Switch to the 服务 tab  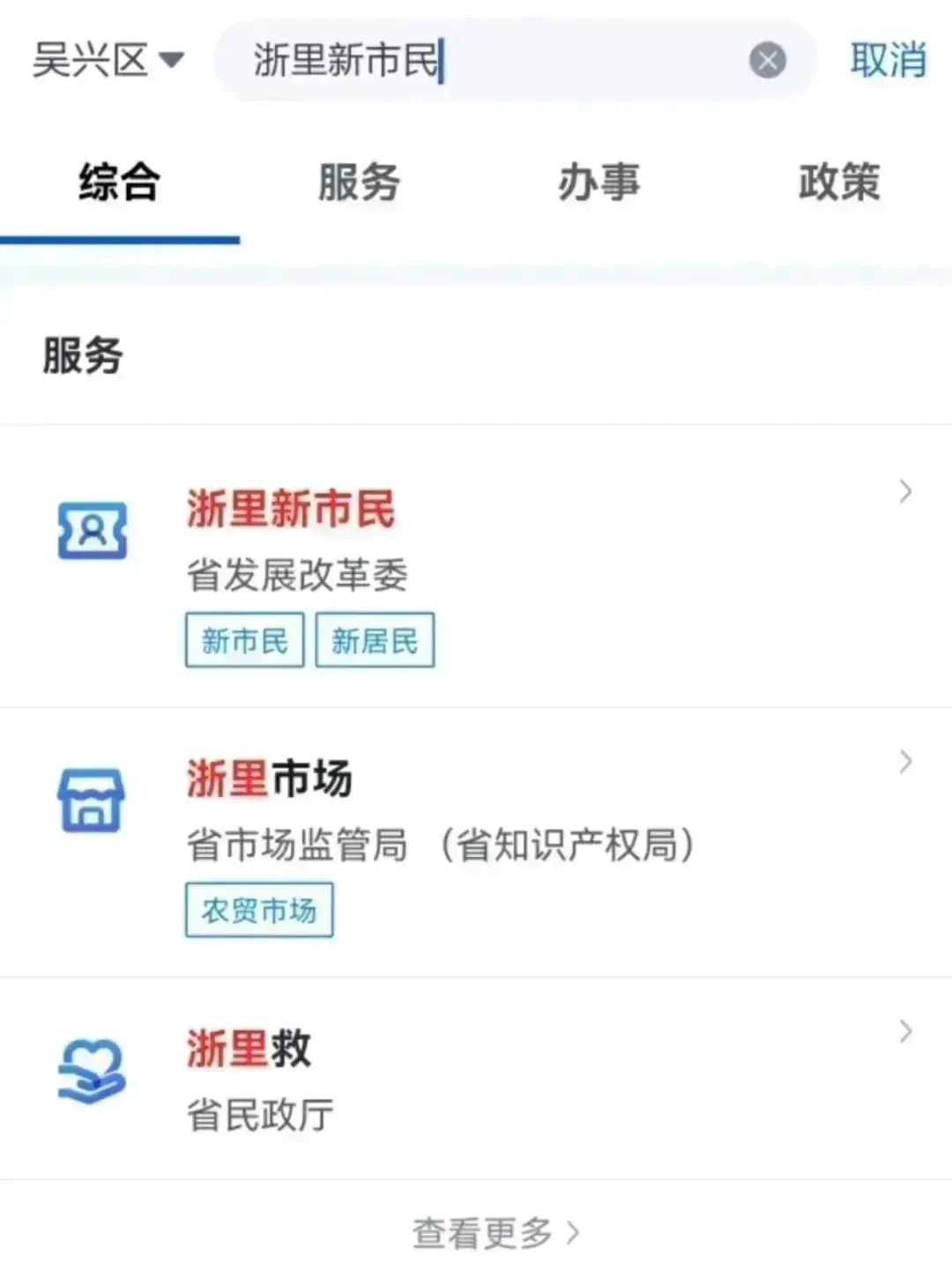click(359, 183)
